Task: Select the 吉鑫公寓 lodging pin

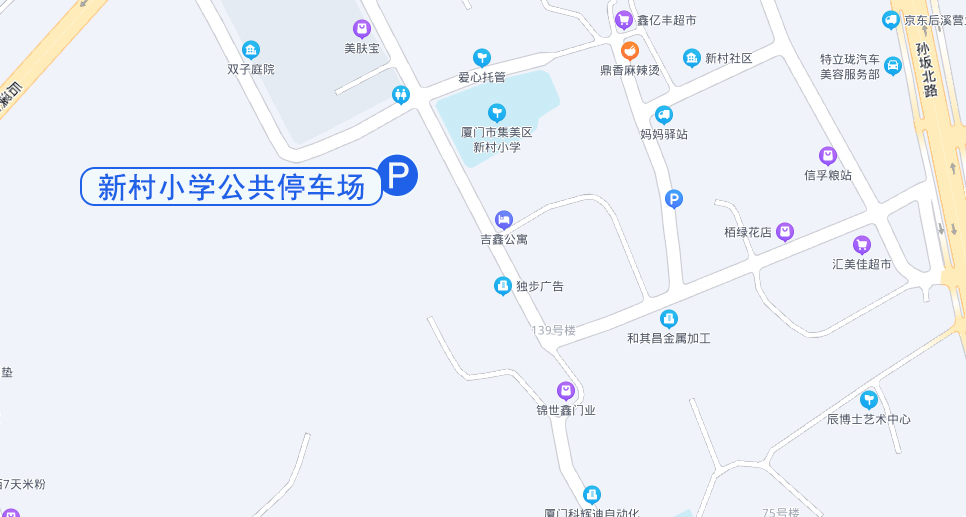Action: click(x=504, y=220)
